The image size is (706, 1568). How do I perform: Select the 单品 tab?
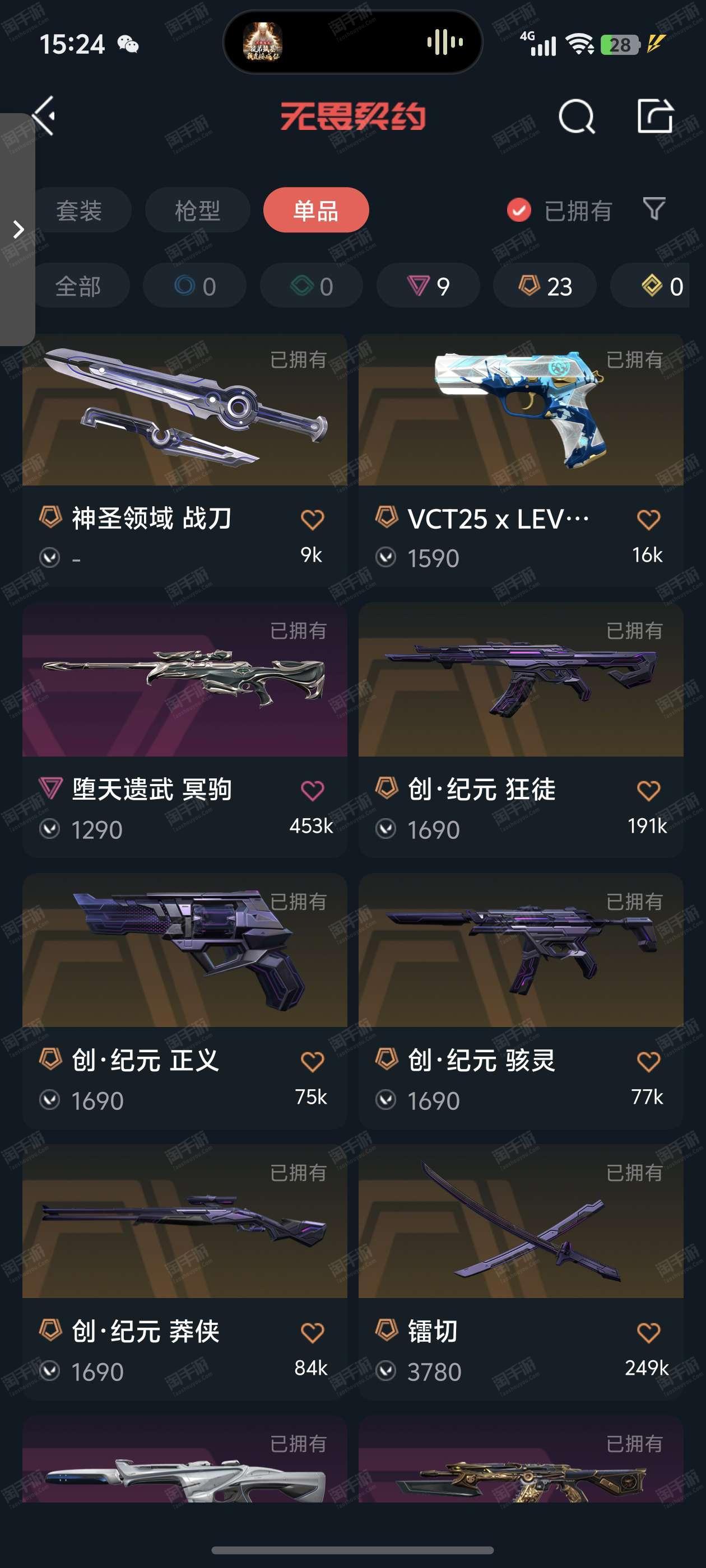pyautogui.click(x=315, y=211)
